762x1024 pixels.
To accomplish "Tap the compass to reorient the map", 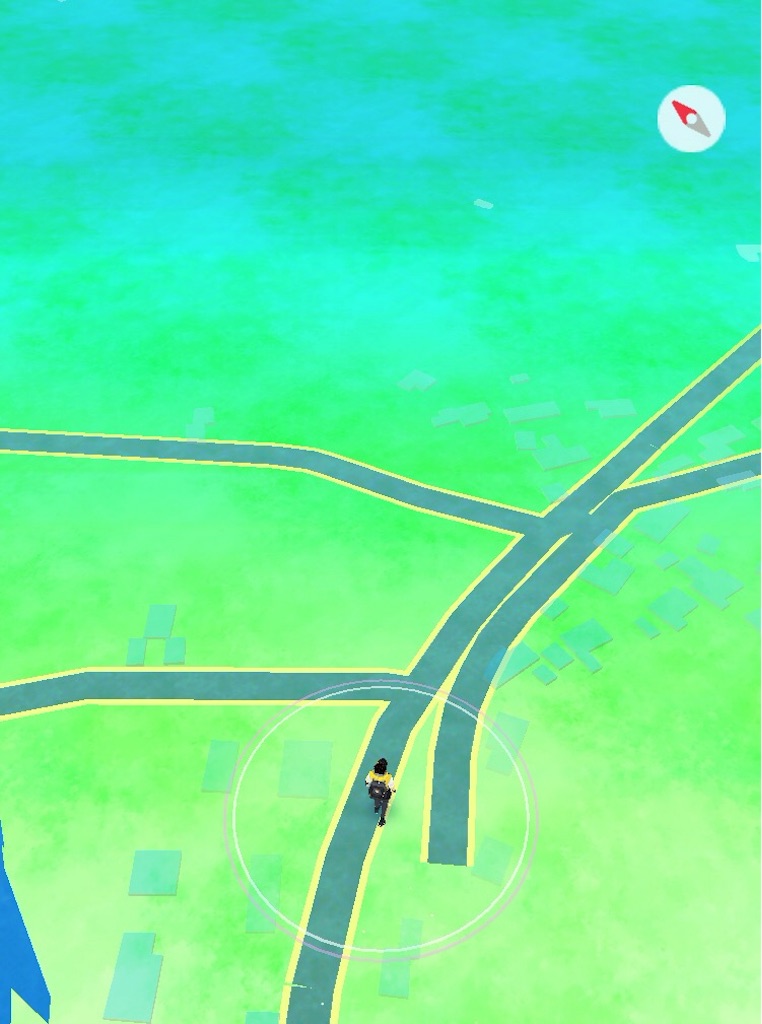I will pos(691,119).
